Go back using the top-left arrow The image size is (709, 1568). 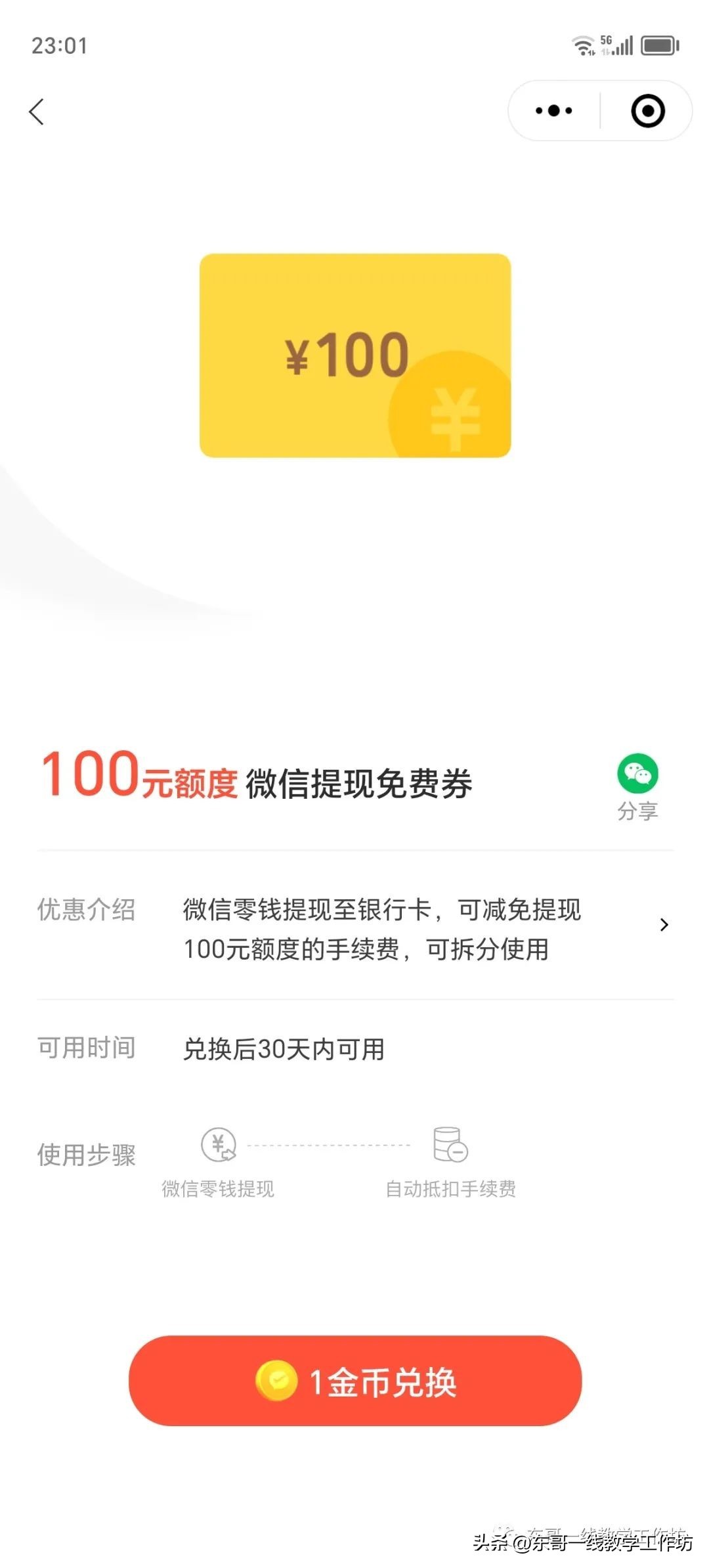pyautogui.click(x=37, y=112)
